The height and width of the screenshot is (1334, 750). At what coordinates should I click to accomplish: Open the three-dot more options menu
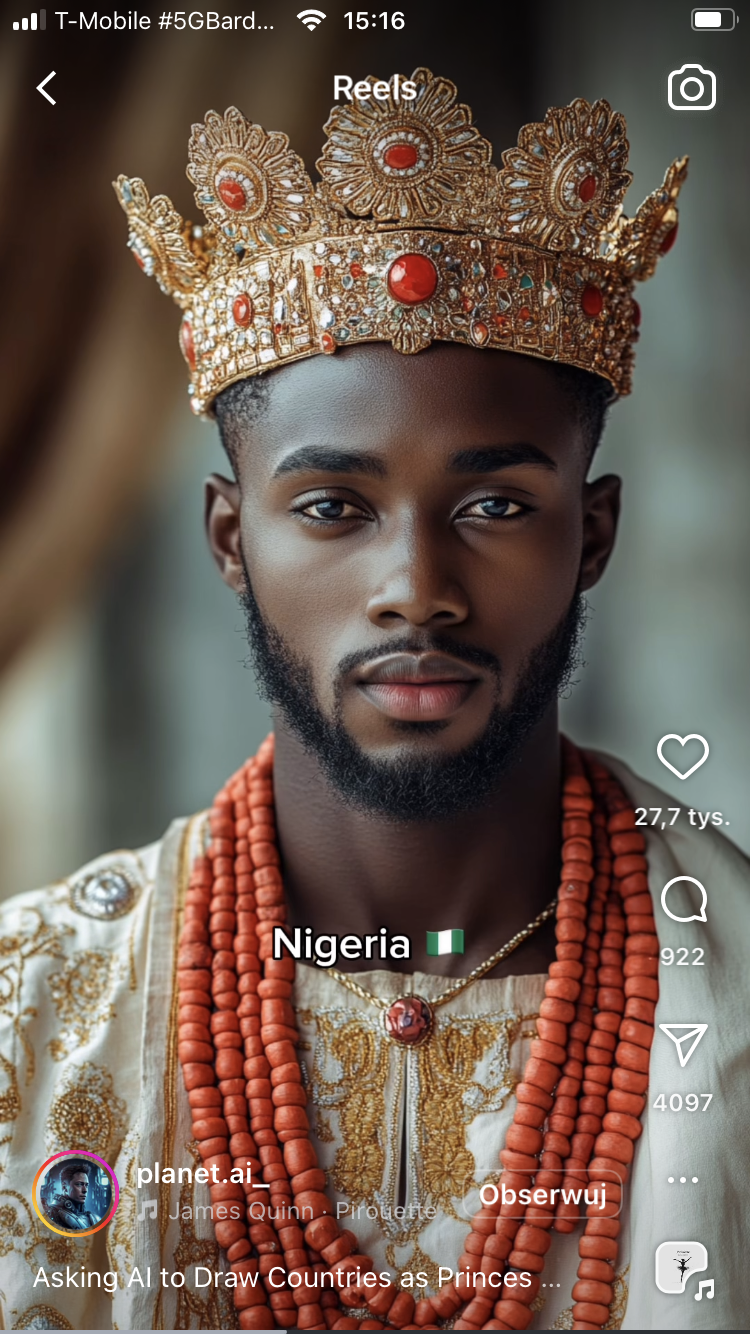683,1180
